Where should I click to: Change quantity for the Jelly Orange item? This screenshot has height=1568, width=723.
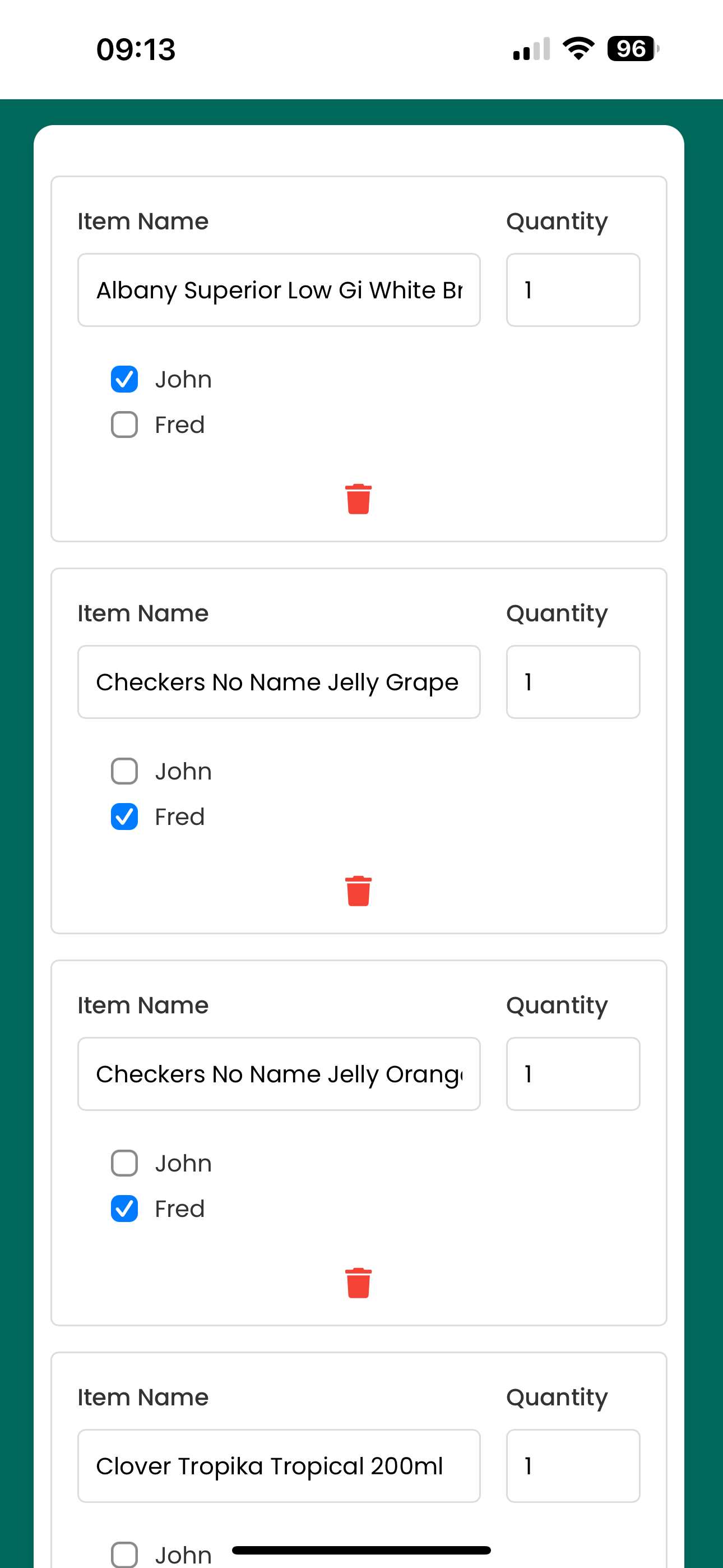tap(573, 1074)
